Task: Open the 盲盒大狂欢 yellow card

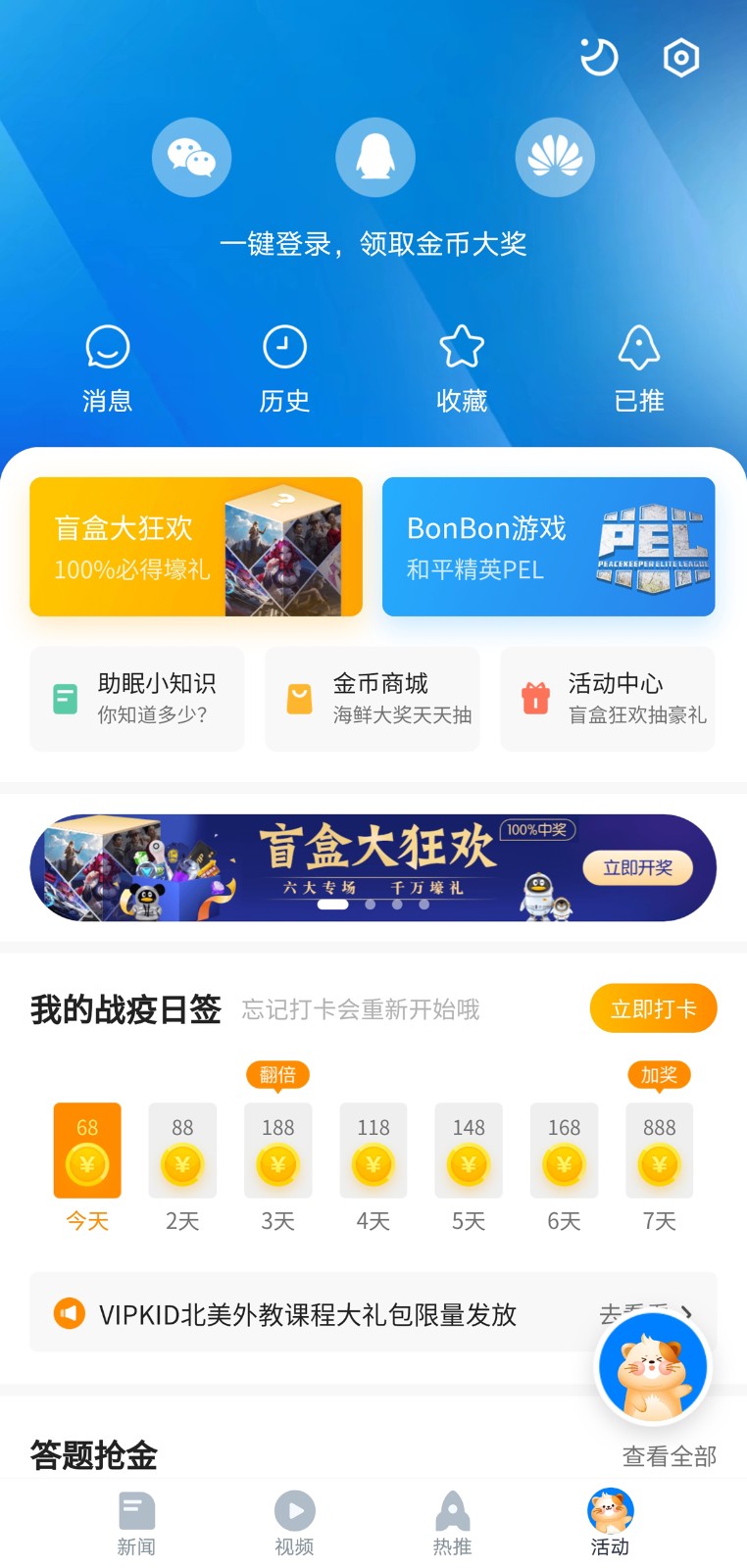Action: tap(196, 547)
